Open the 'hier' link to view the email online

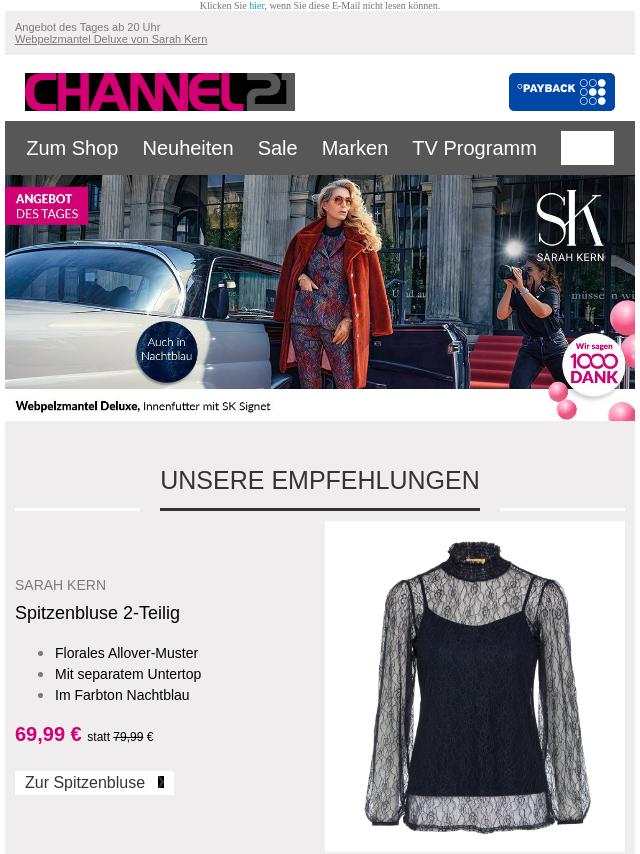(x=257, y=6)
